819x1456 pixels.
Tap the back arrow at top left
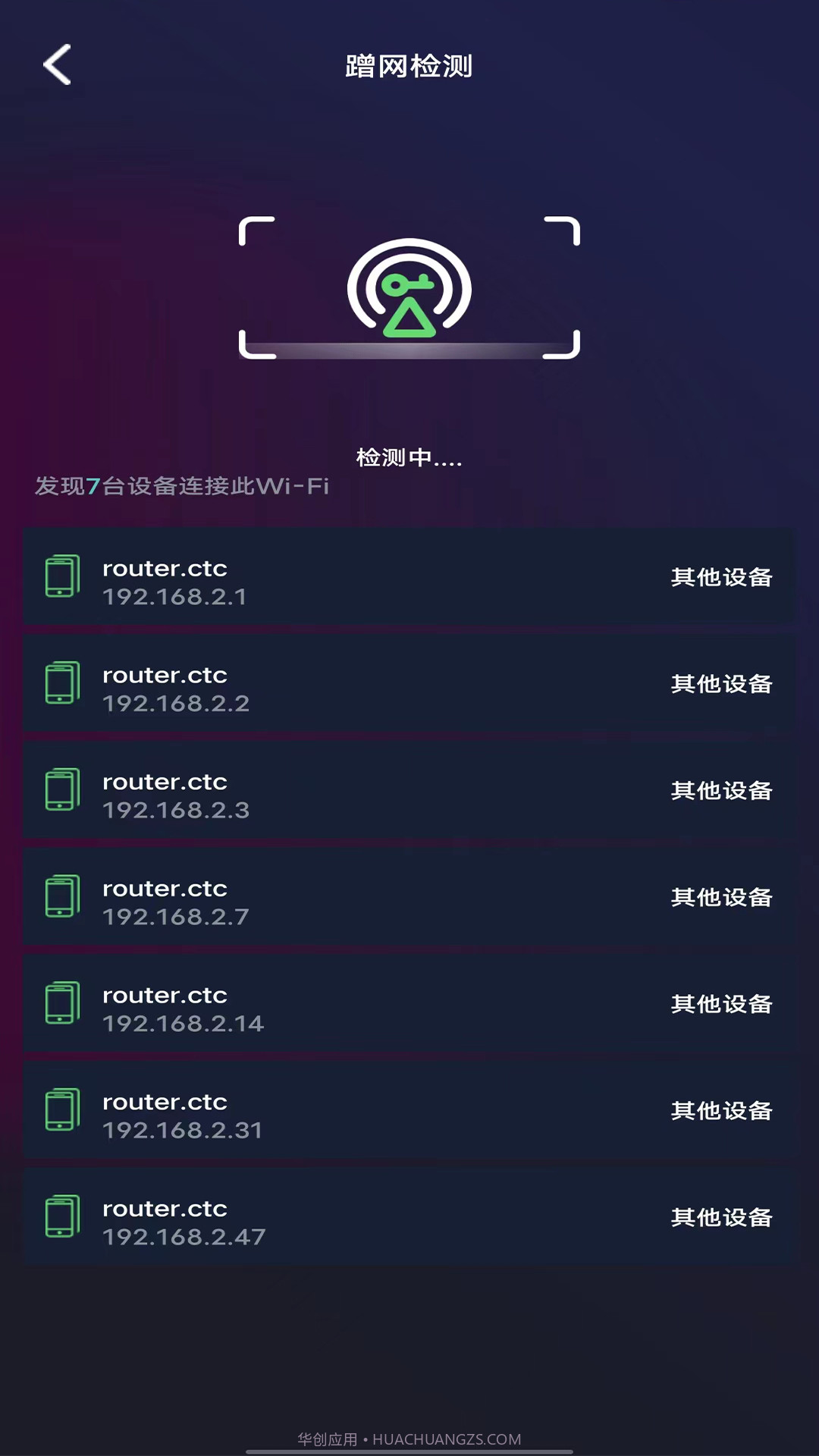coord(57,64)
